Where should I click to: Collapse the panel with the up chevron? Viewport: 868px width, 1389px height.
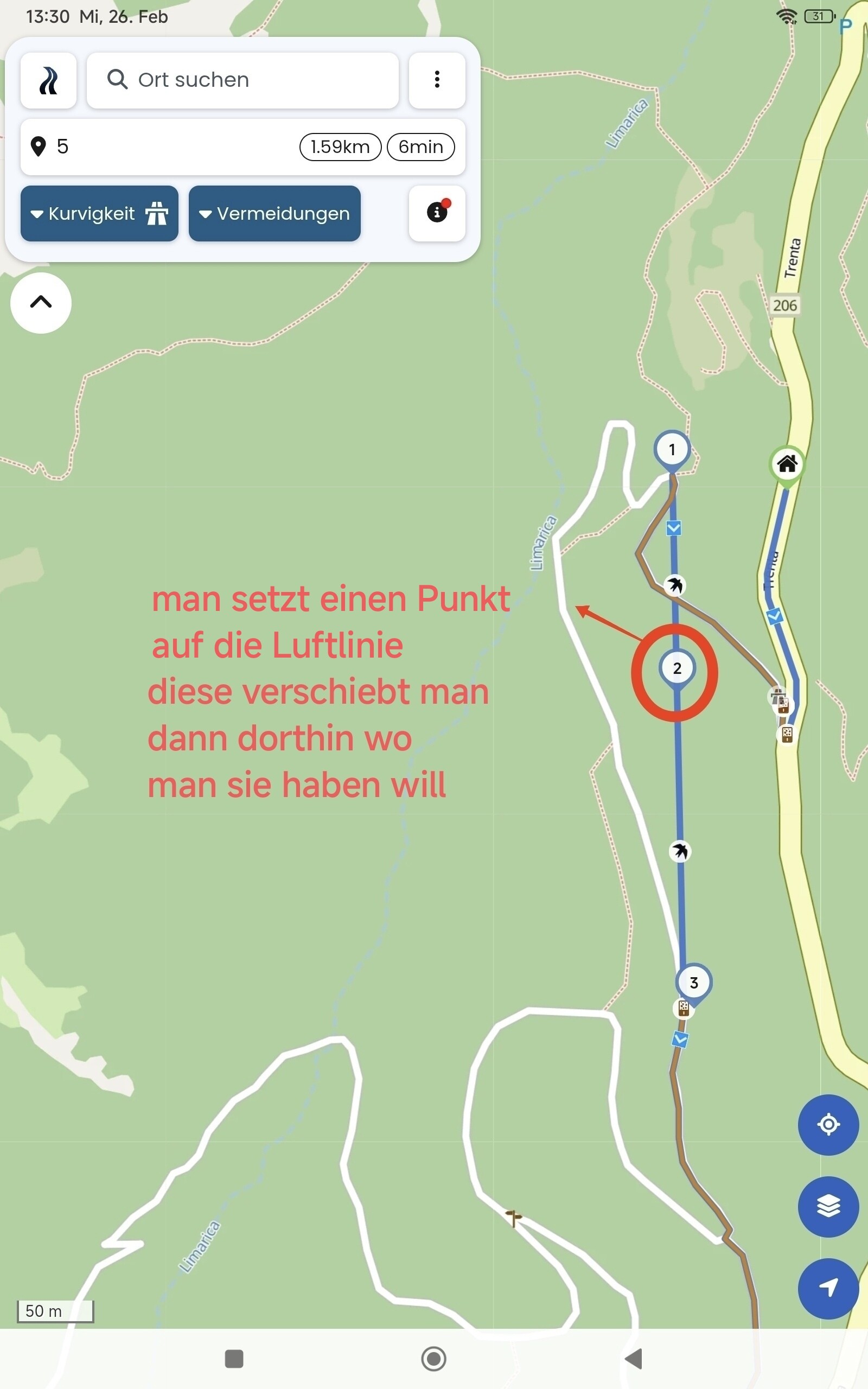tap(41, 303)
